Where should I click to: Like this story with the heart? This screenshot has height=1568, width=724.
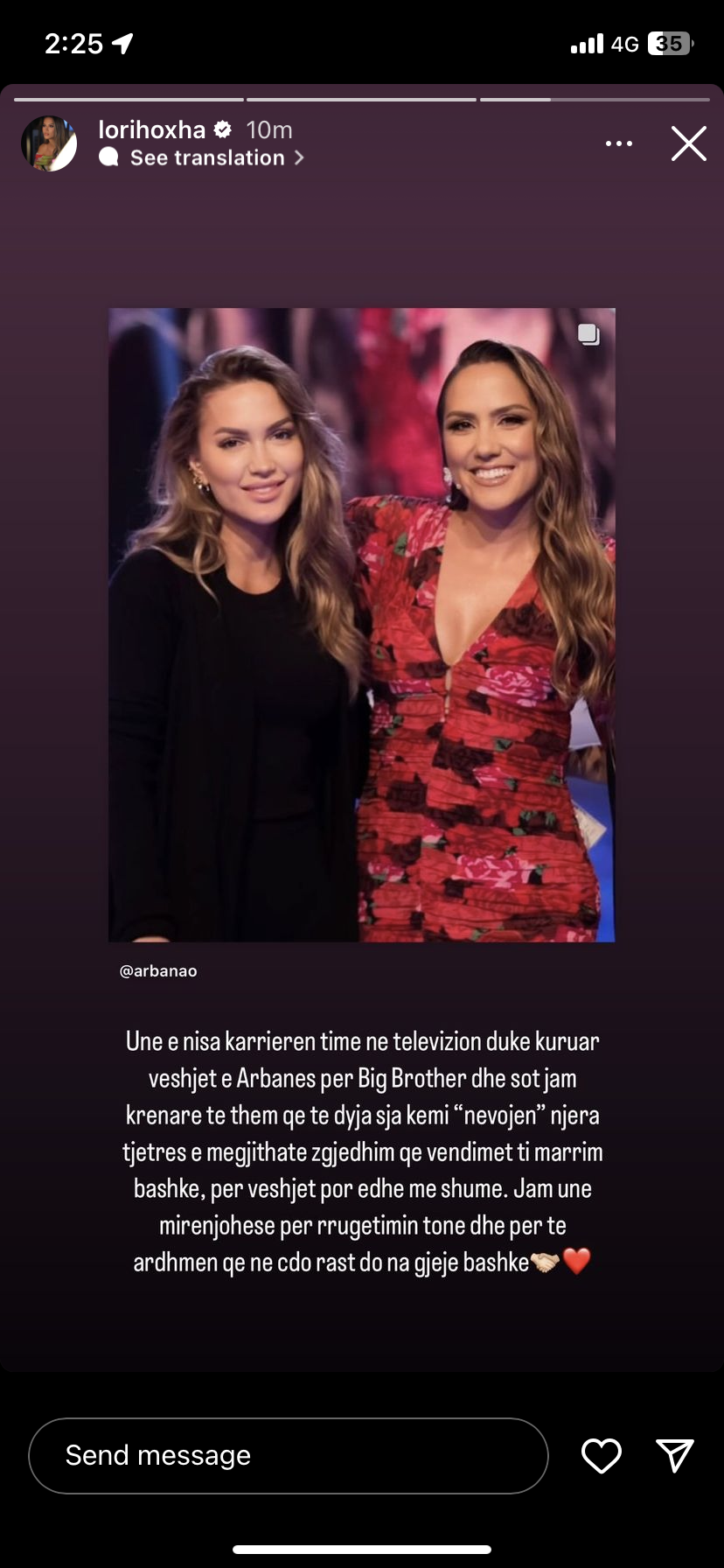[601, 1455]
